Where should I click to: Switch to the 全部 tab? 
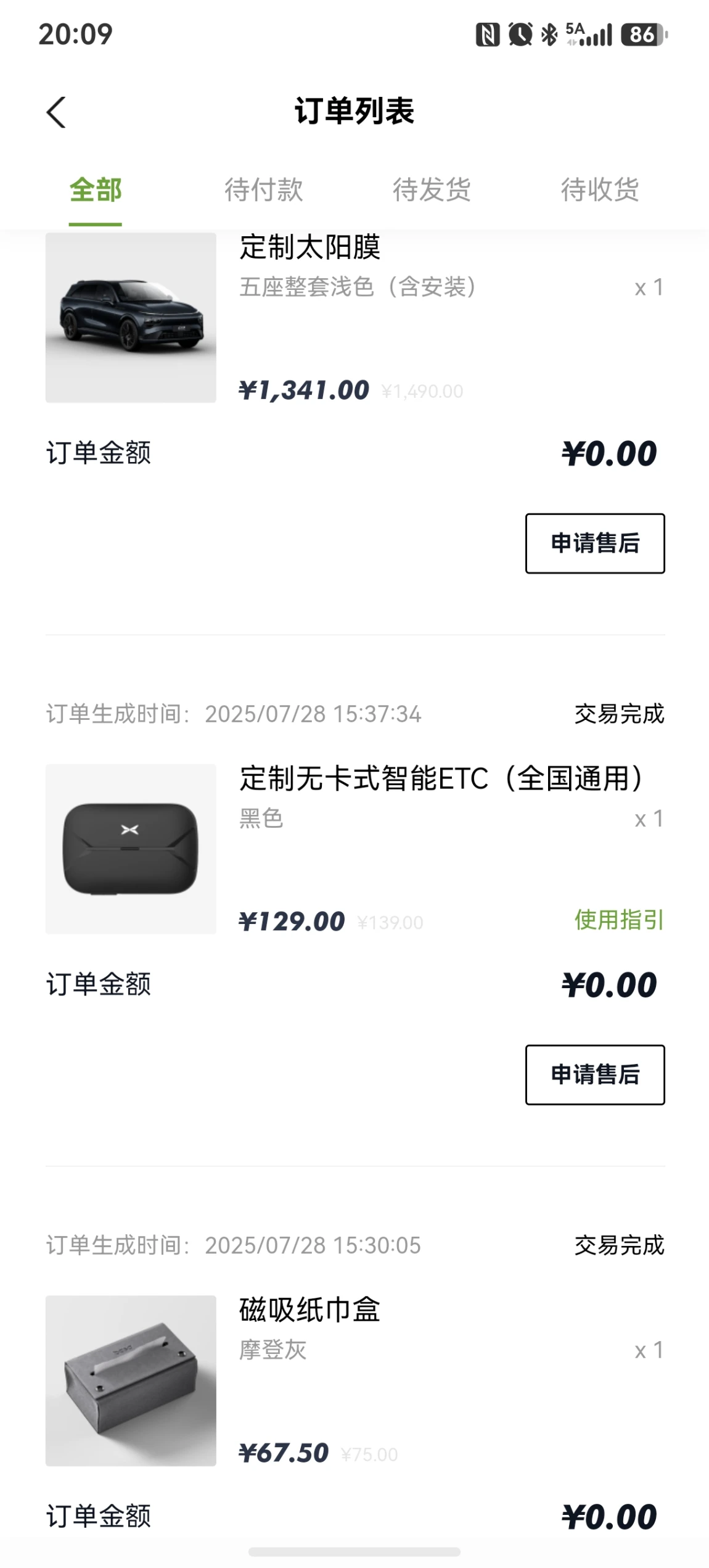click(x=96, y=189)
